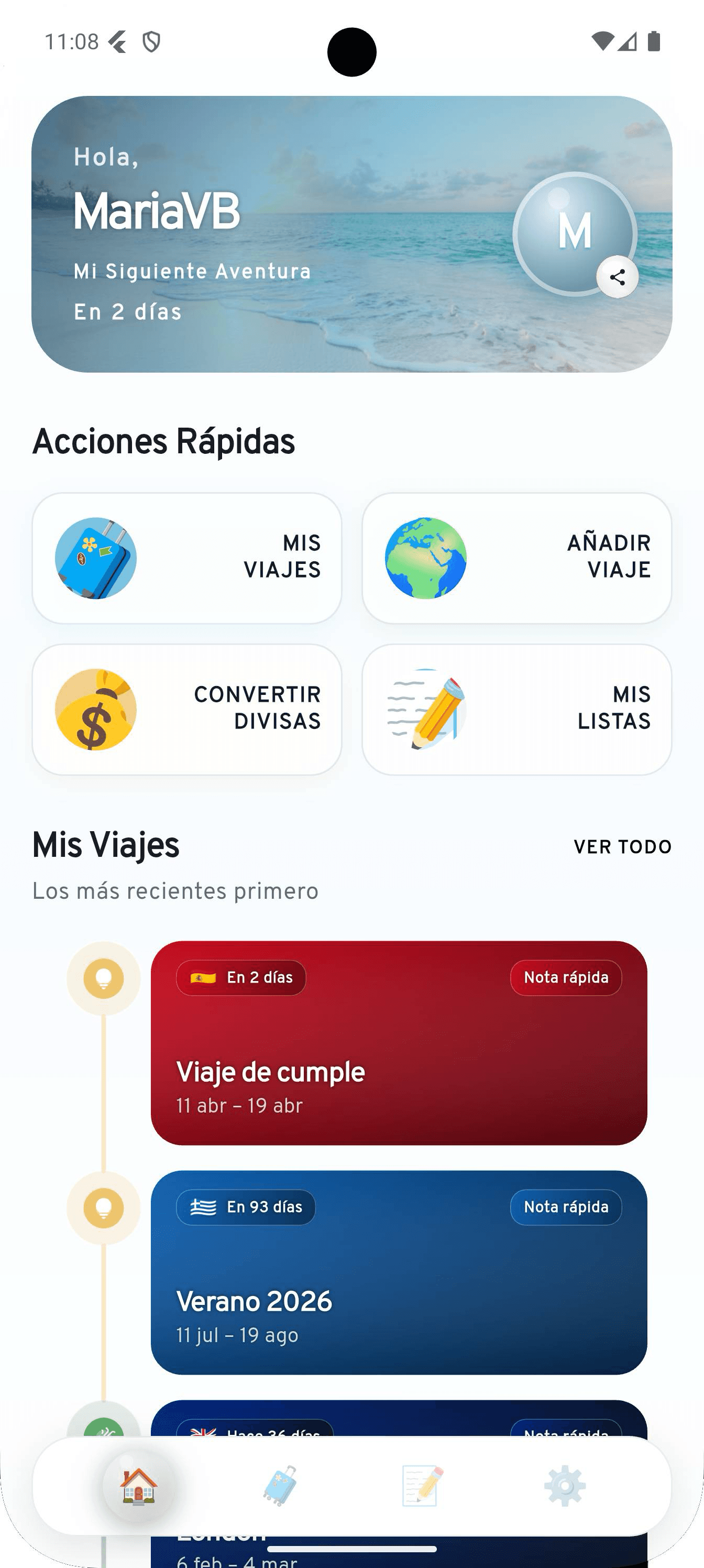The width and height of the screenshot is (704, 1568).
Task: Open the settings gear tab
Action: (x=565, y=1486)
